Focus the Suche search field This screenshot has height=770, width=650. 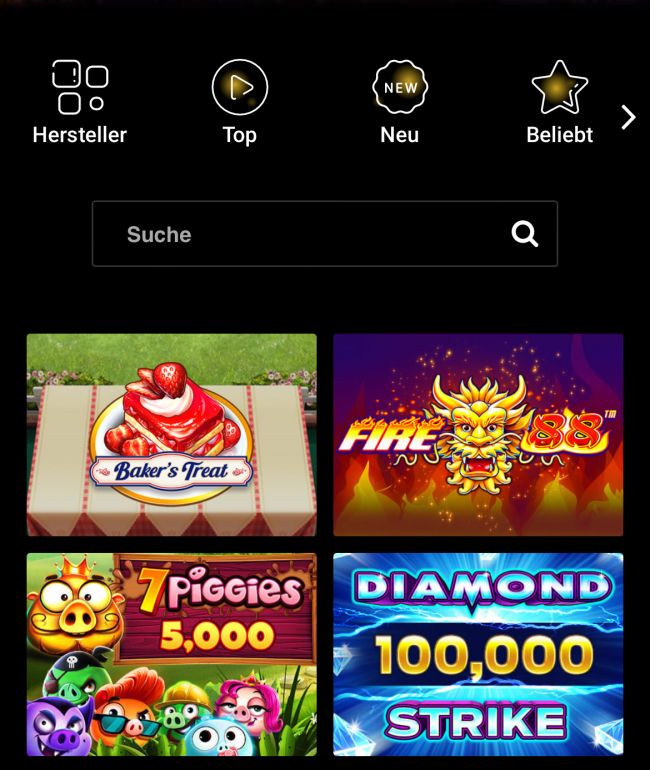click(300, 234)
